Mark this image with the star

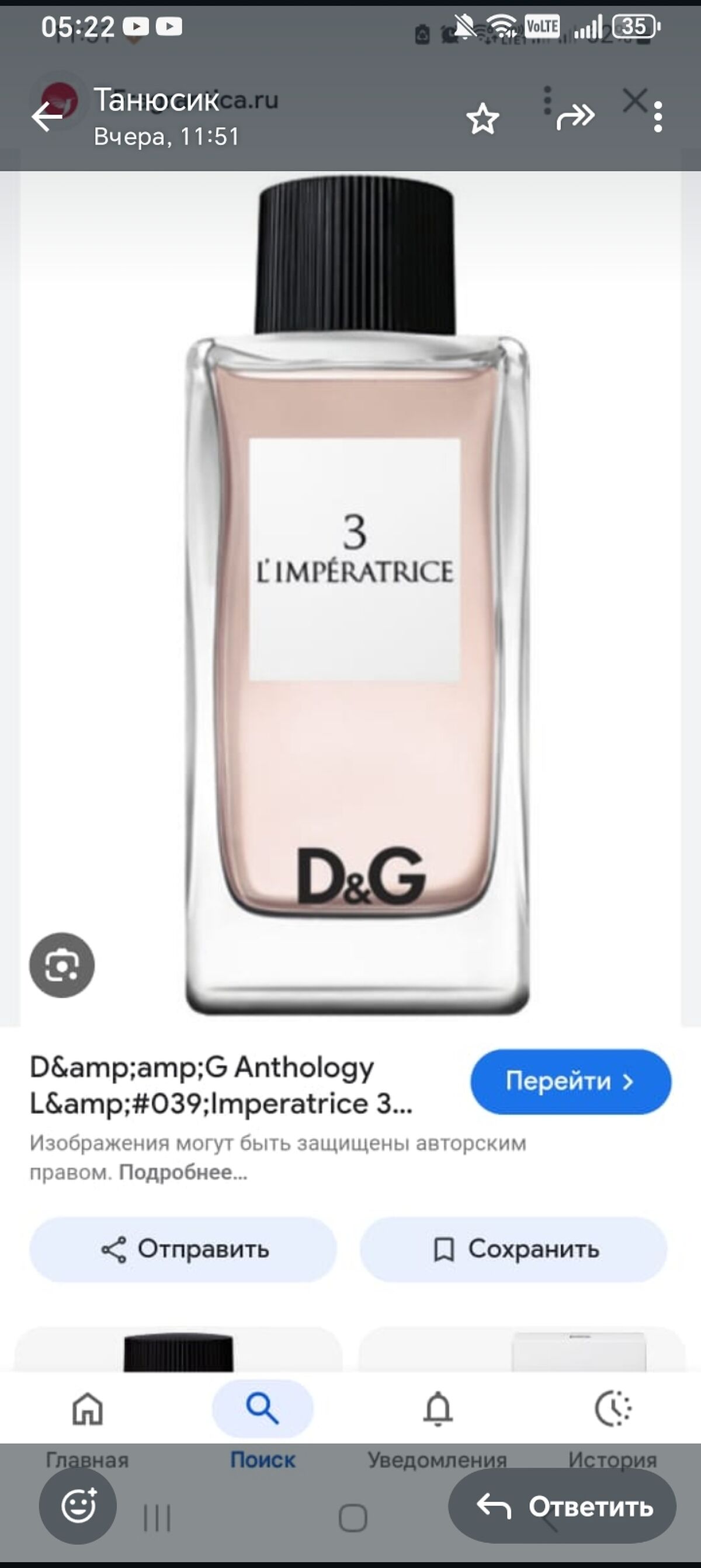pos(483,118)
